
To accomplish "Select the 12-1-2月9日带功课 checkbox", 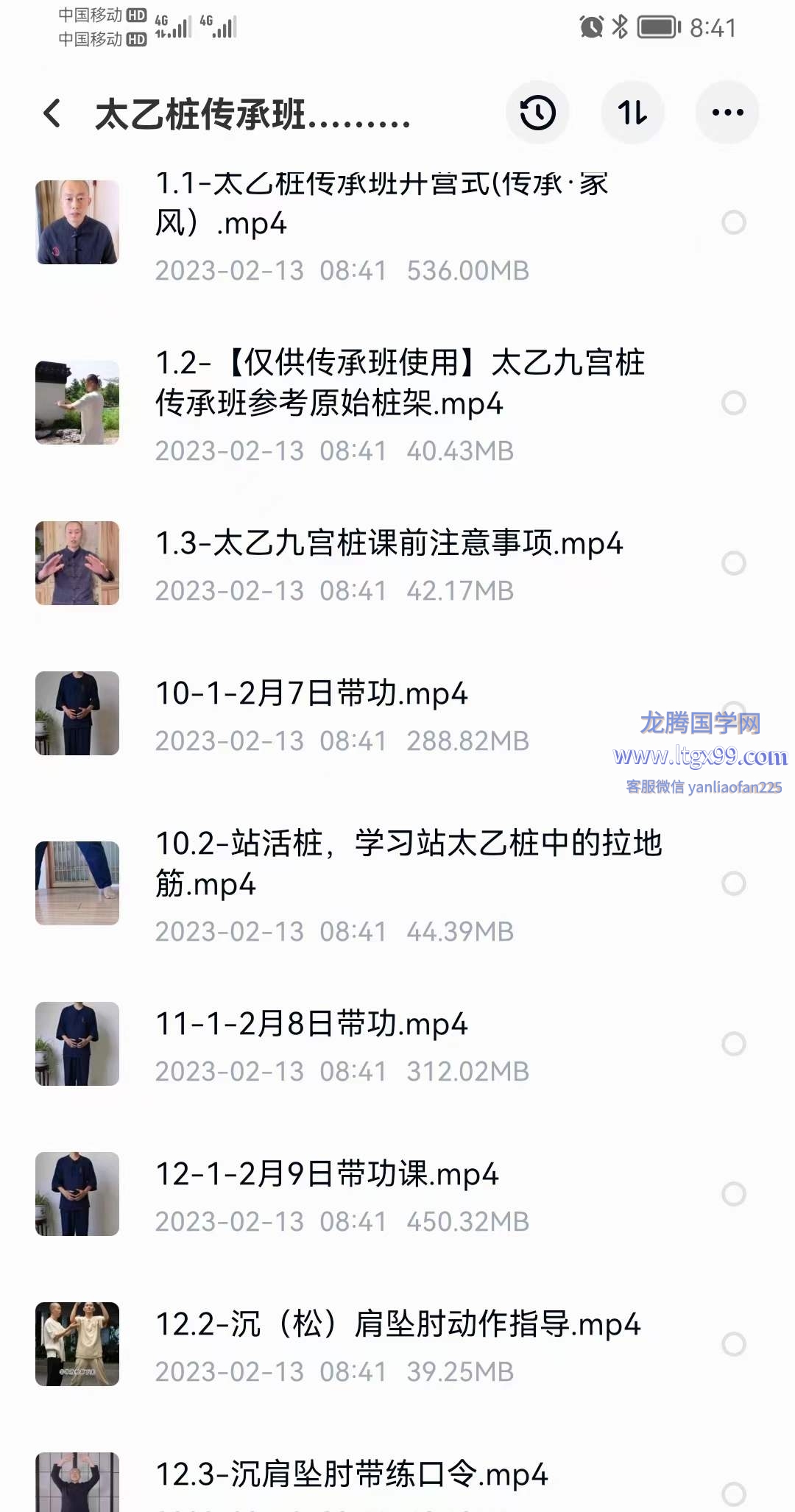I will pos(733,1194).
